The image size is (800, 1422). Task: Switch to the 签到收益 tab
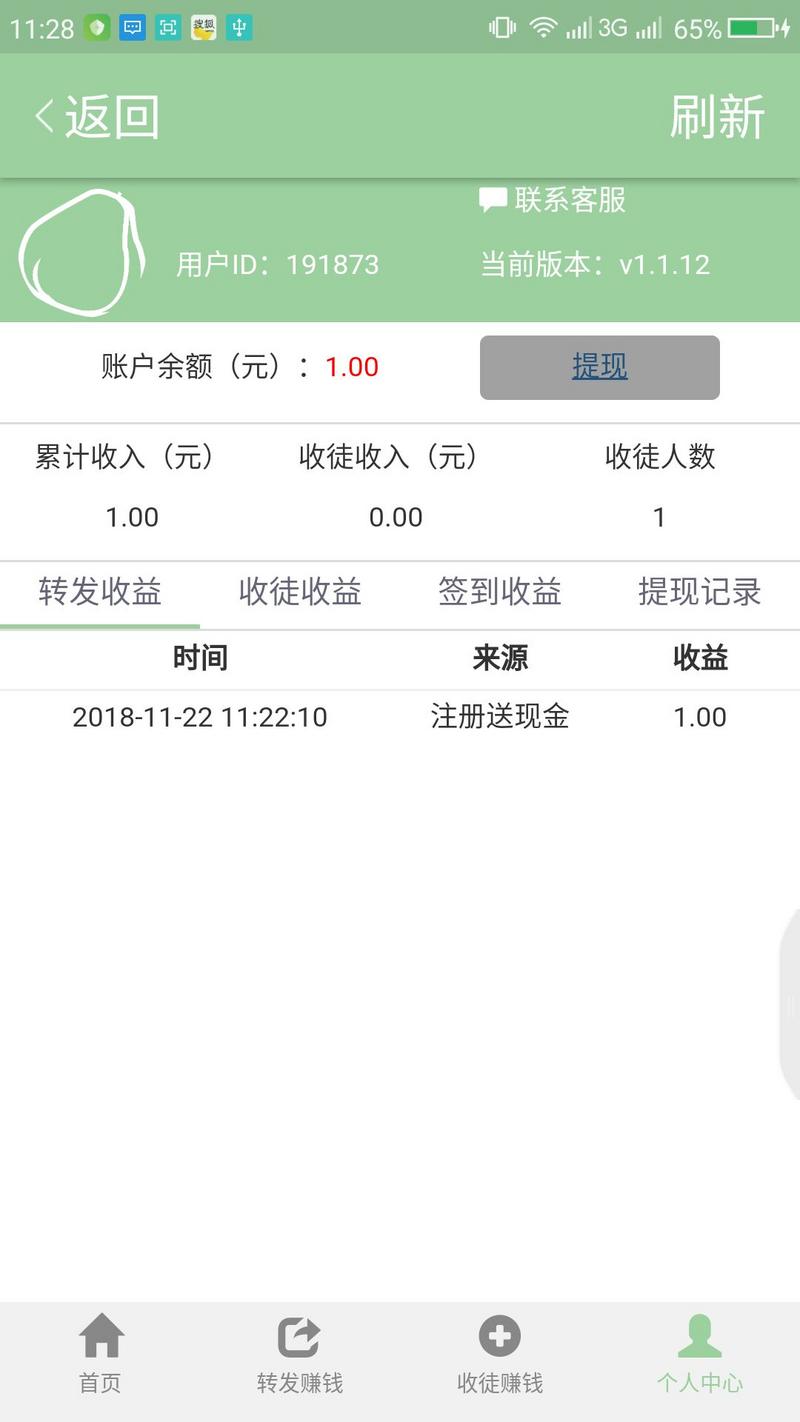click(x=498, y=592)
